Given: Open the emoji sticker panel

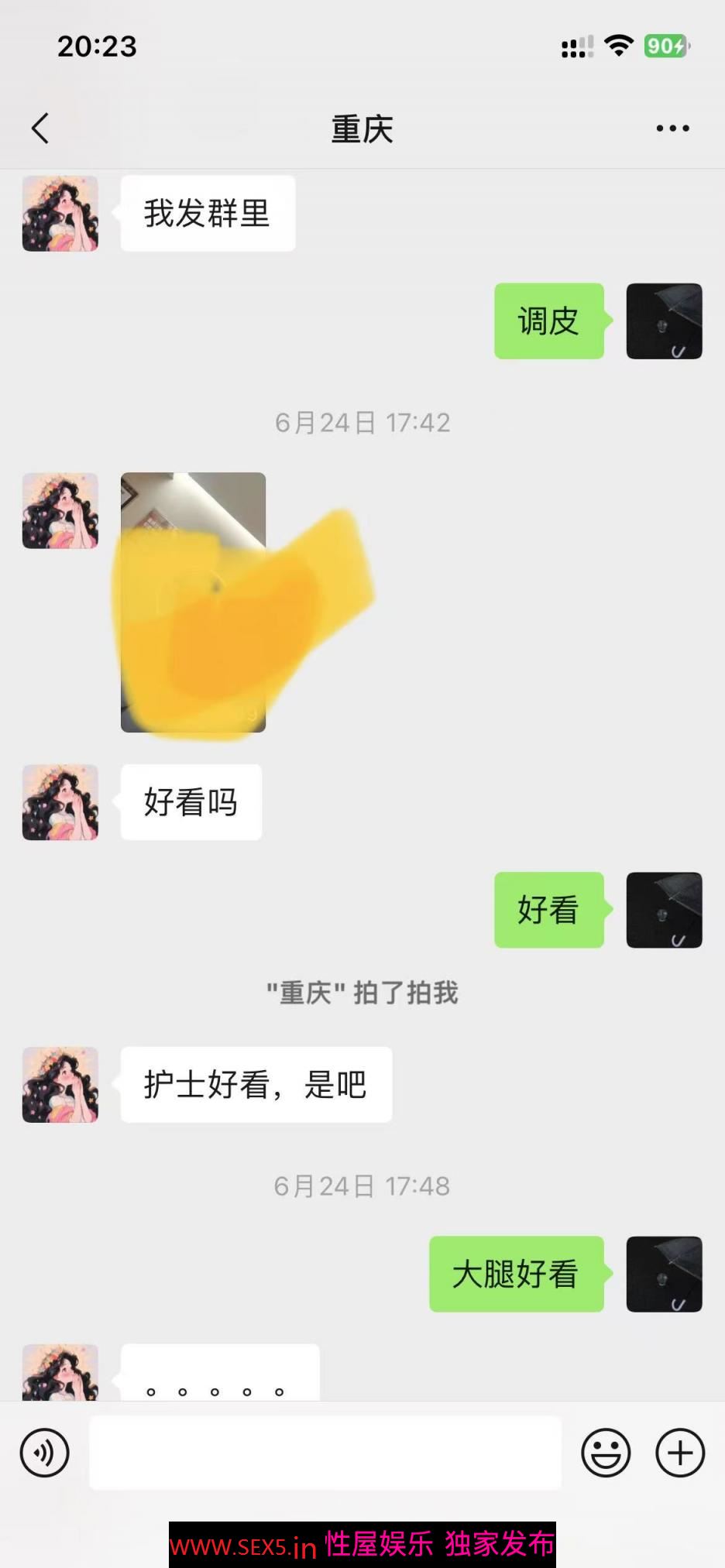Looking at the screenshot, I should click(606, 1453).
